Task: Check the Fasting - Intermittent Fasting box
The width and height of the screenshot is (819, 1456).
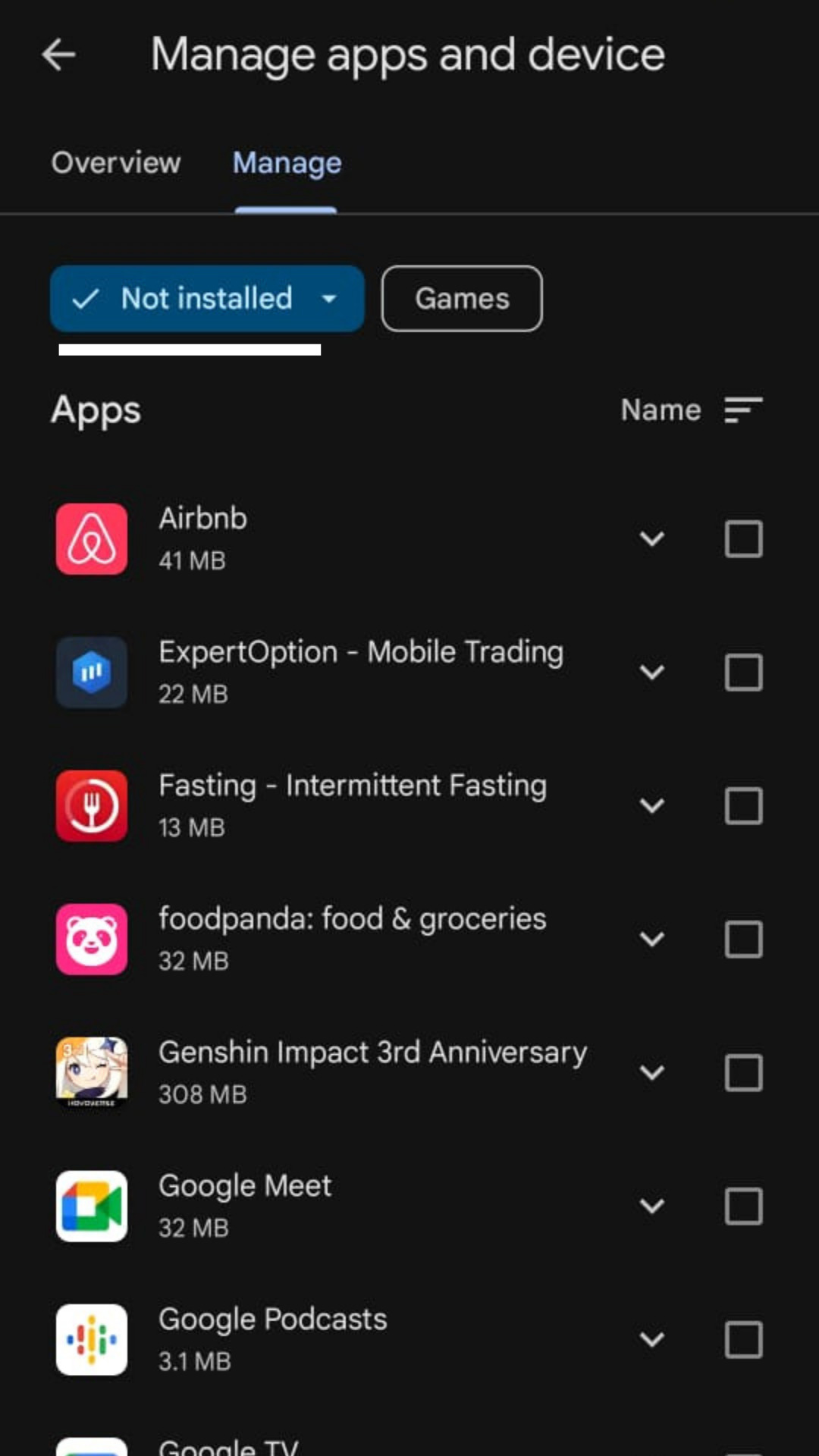Action: click(x=743, y=806)
